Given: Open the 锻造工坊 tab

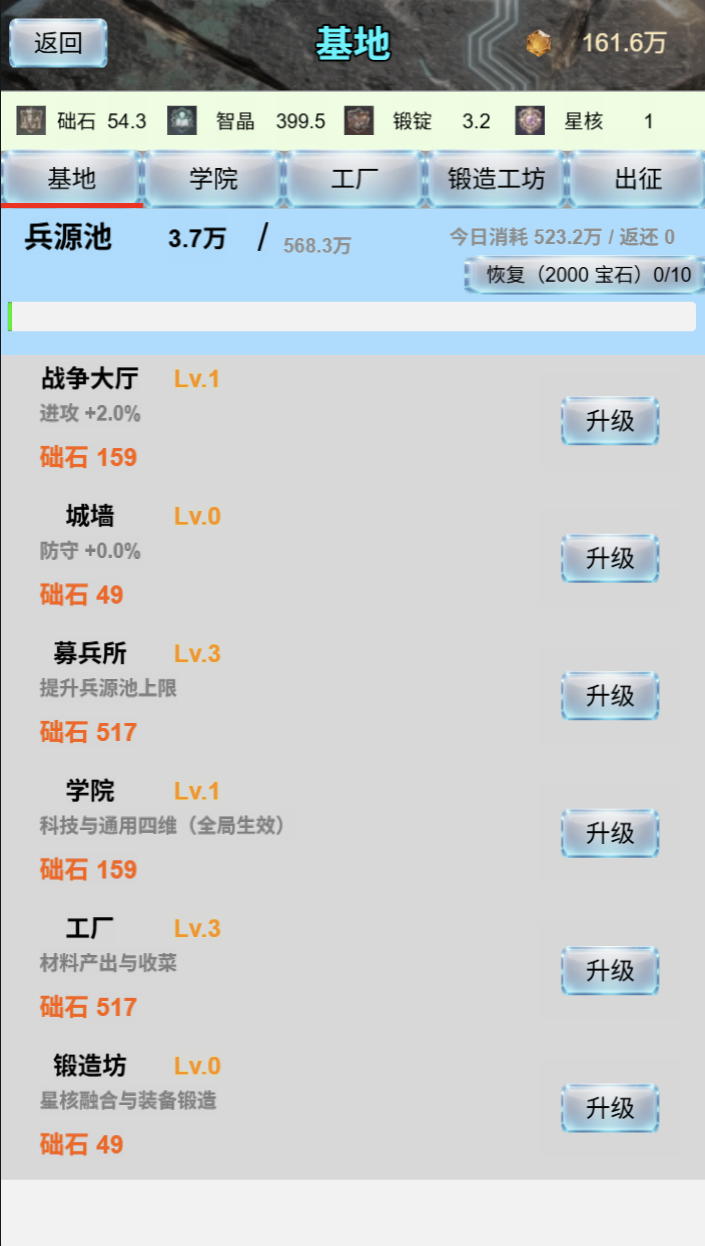Looking at the screenshot, I should coord(497,179).
